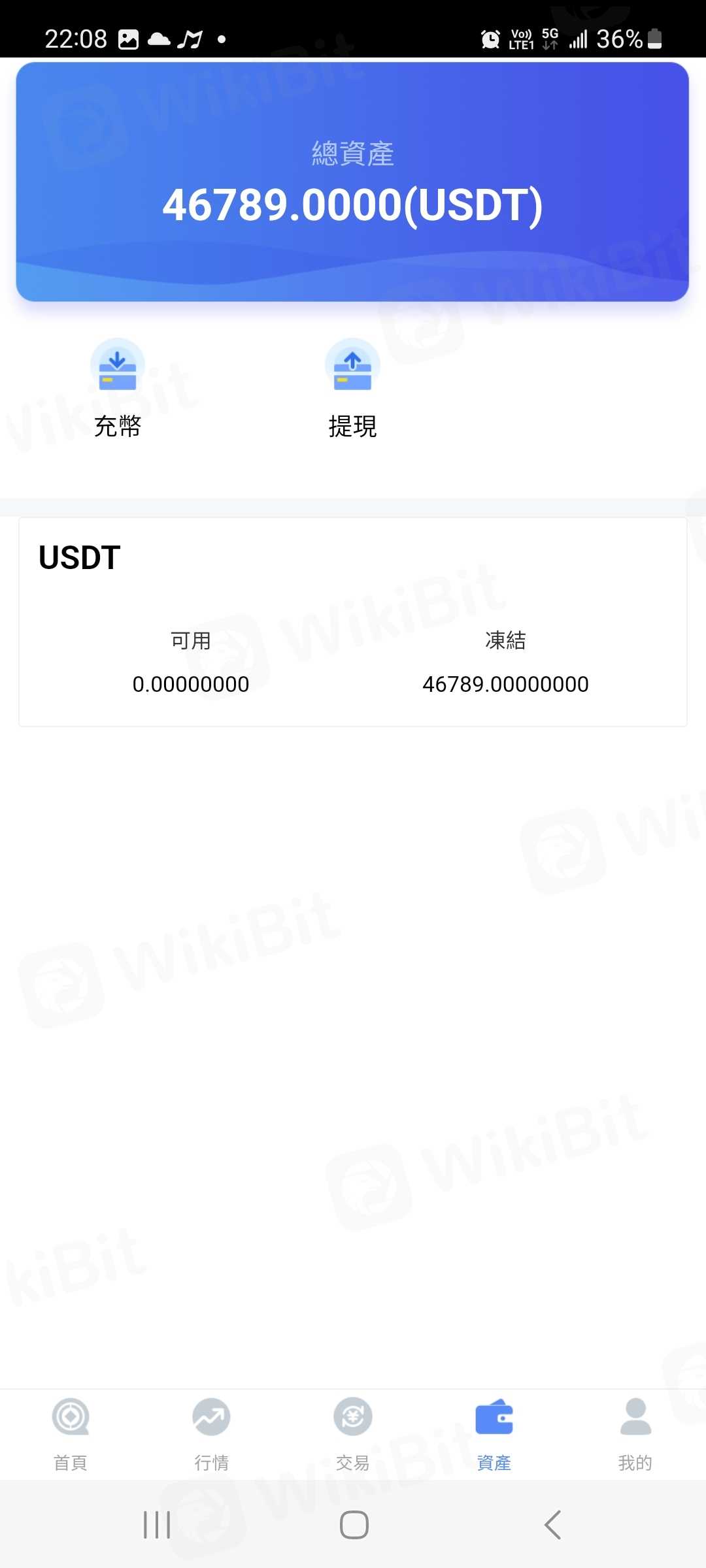Switch to the 首頁 home tab
The image size is (706, 1568).
coord(71,1434)
